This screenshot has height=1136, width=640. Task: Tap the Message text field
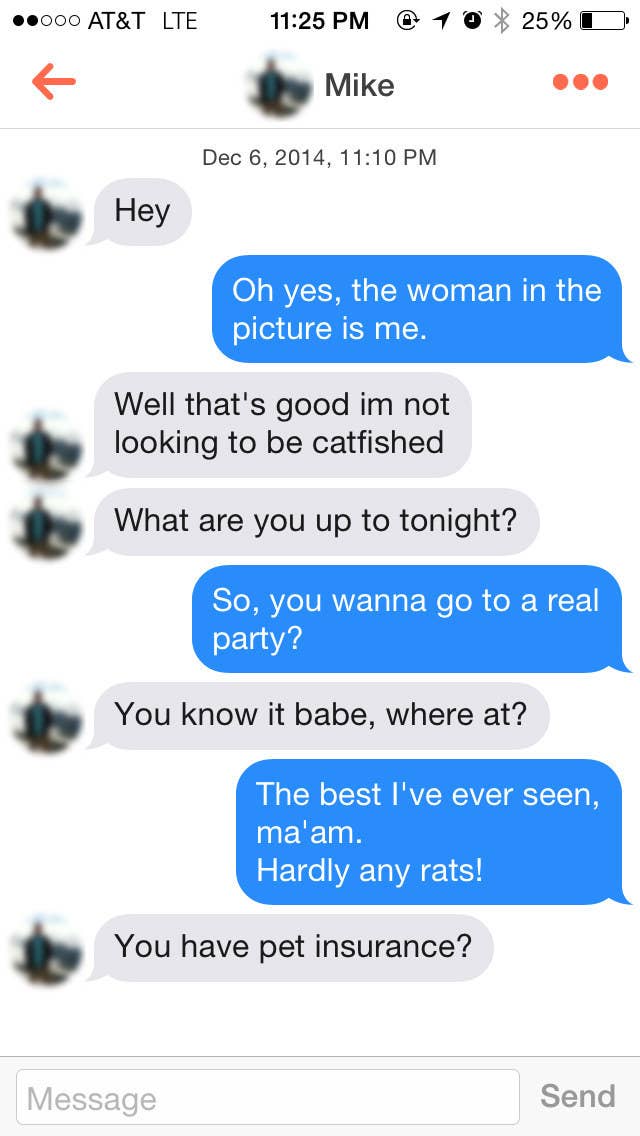point(267,1097)
